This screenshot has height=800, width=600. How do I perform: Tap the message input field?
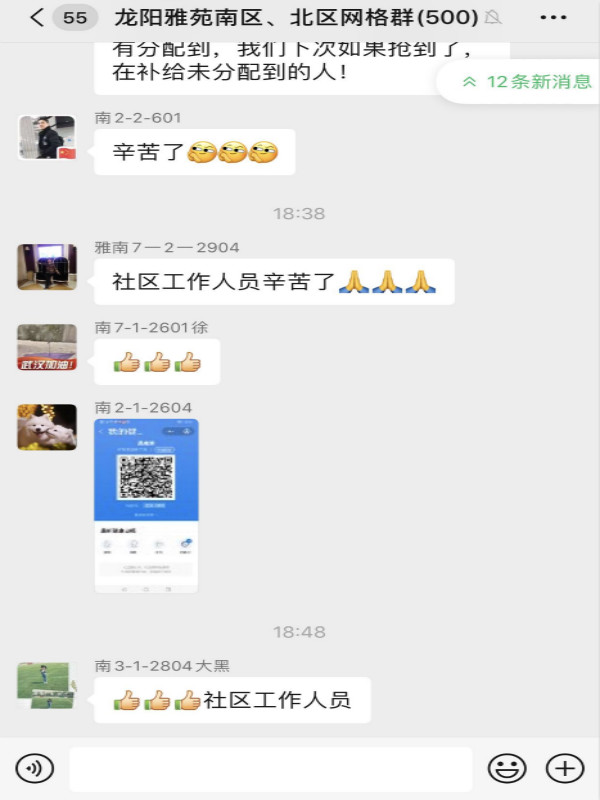pos(270,768)
